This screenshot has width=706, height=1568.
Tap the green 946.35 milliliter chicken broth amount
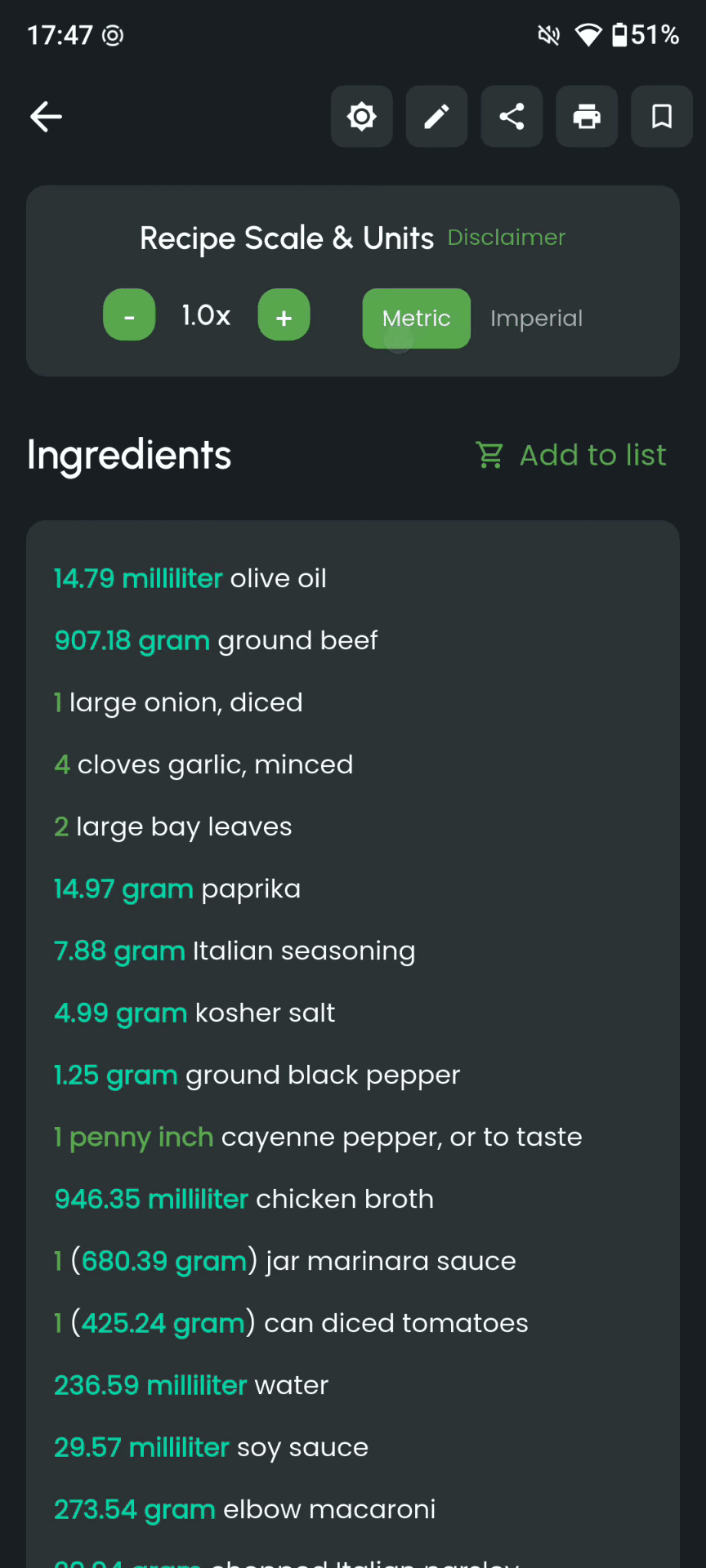(x=150, y=1199)
